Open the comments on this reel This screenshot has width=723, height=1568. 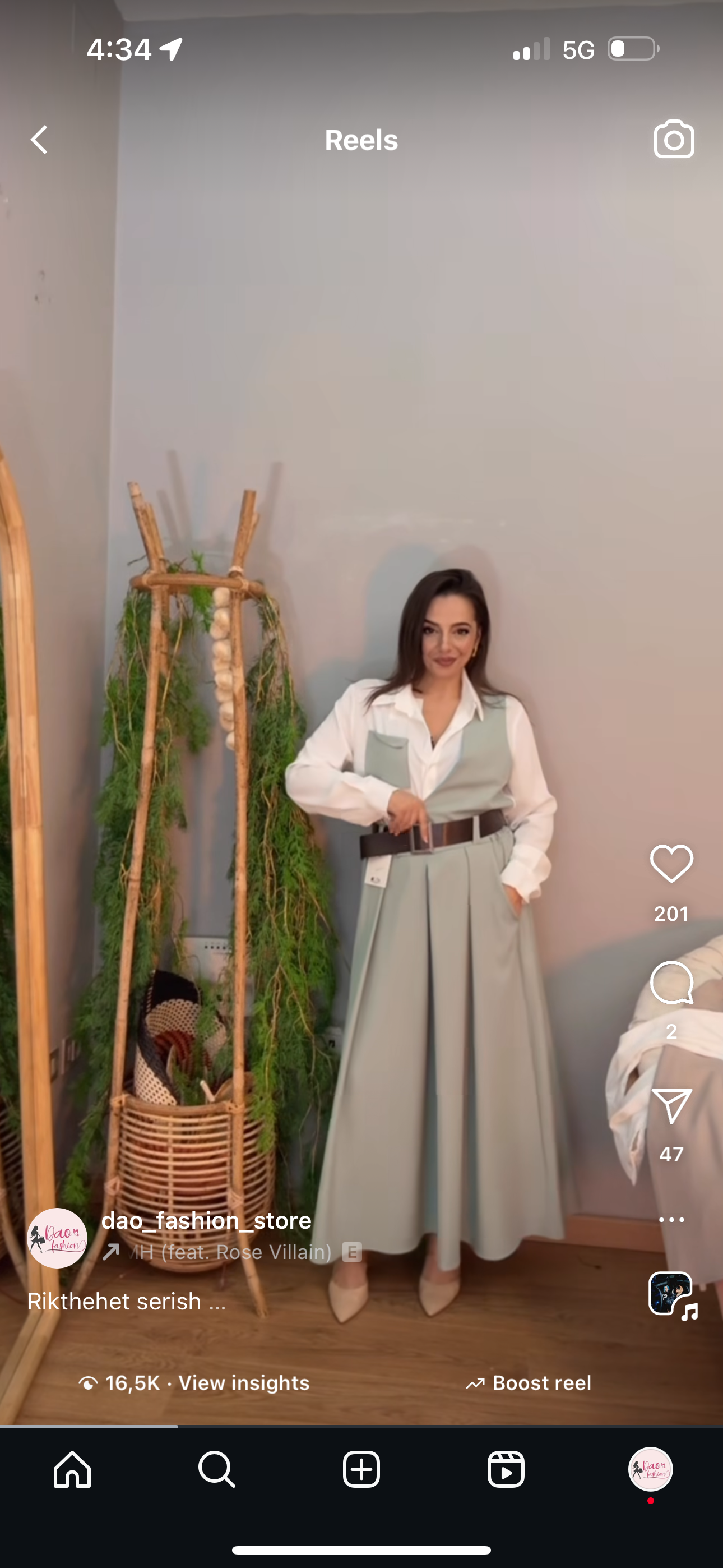(671, 983)
